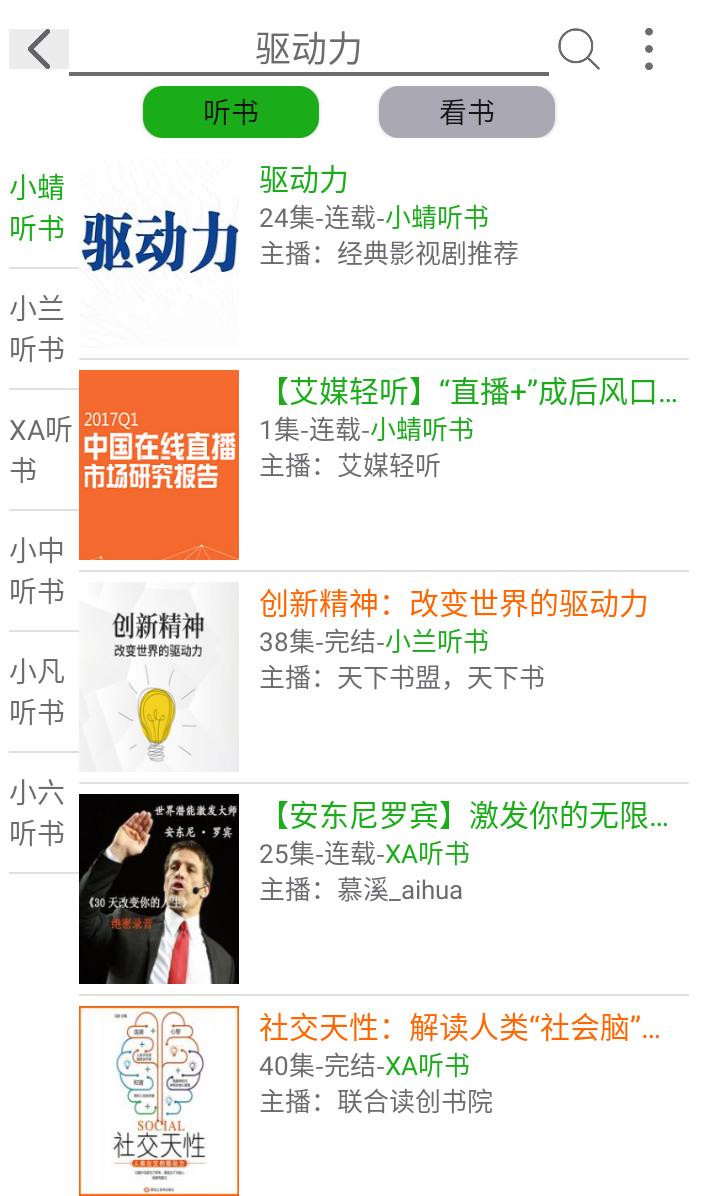Switch to the 听书 tab

pos(231,112)
